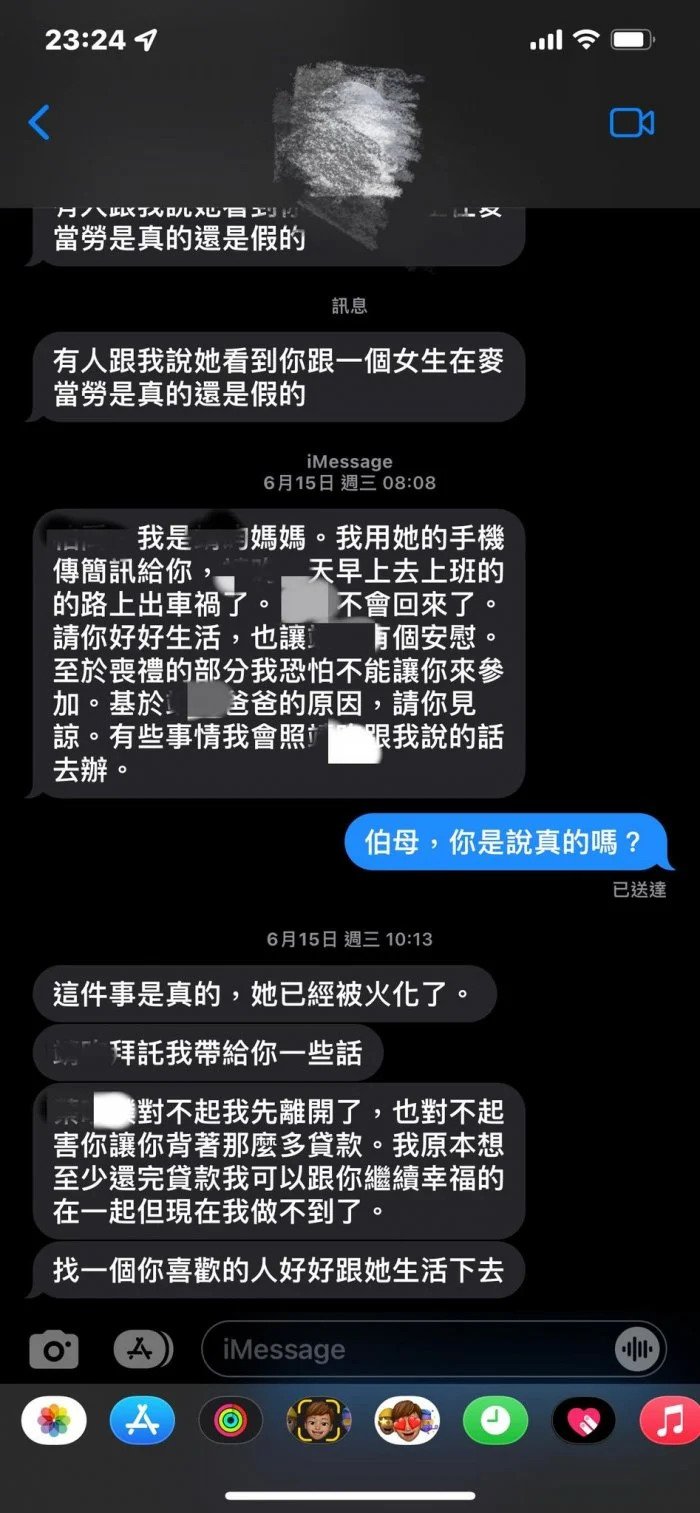This screenshot has height=1513, width=700.
Task: Open the Memoji app
Action: coord(319,1421)
